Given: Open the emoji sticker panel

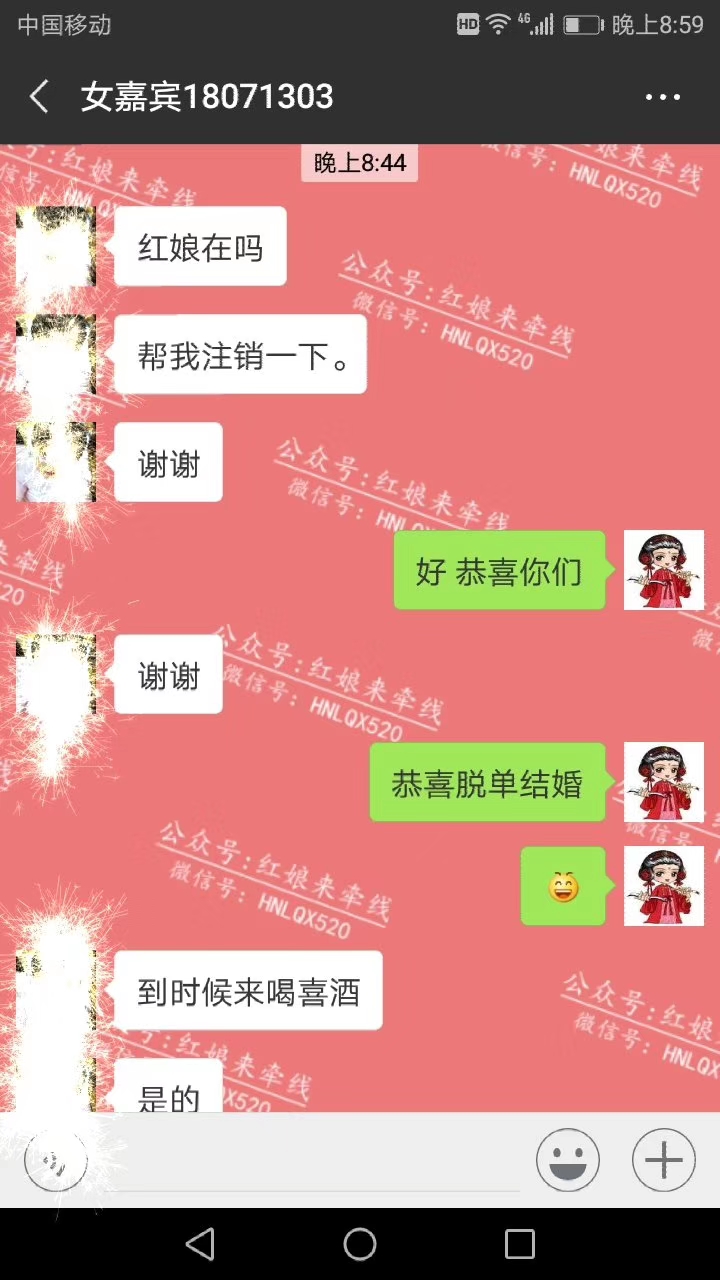Looking at the screenshot, I should (x=567, y=1161).
